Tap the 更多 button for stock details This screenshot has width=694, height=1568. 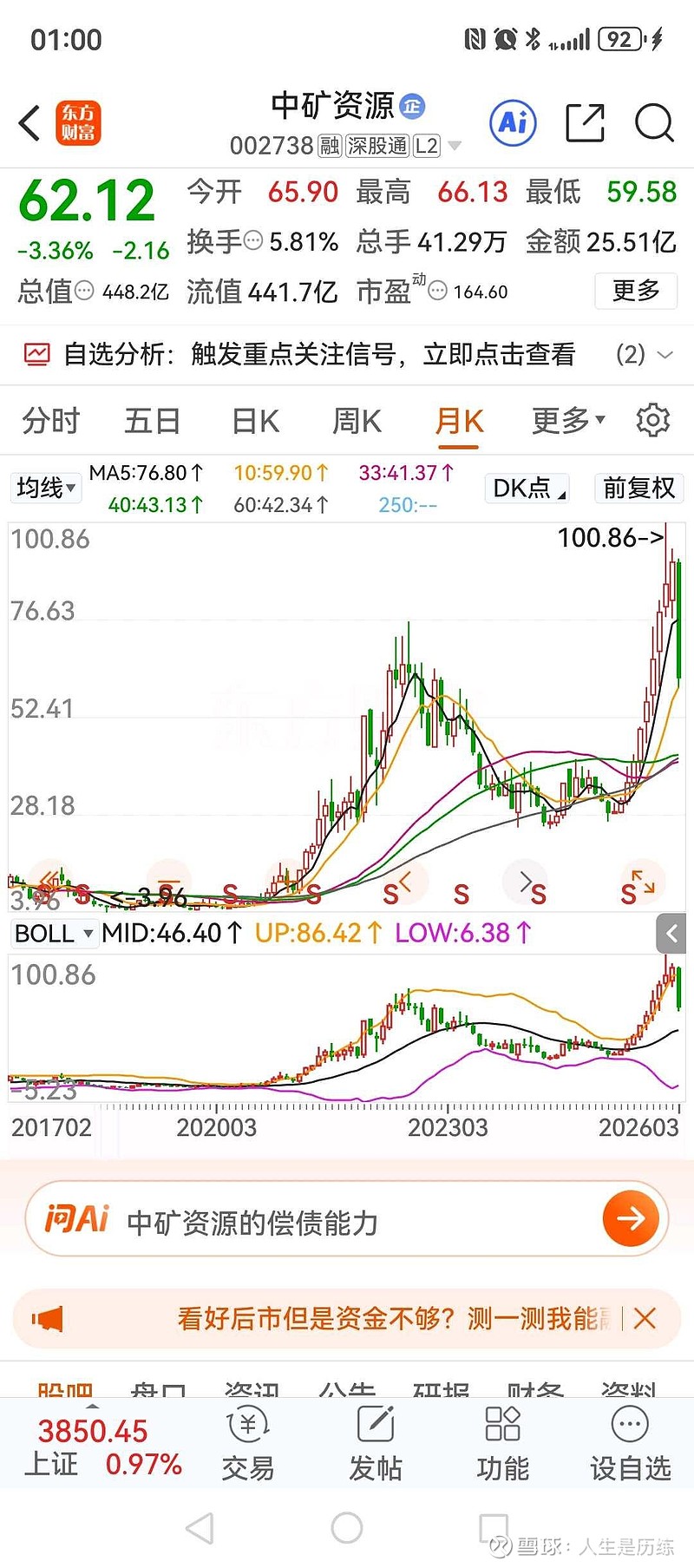(x=634, y=291)
